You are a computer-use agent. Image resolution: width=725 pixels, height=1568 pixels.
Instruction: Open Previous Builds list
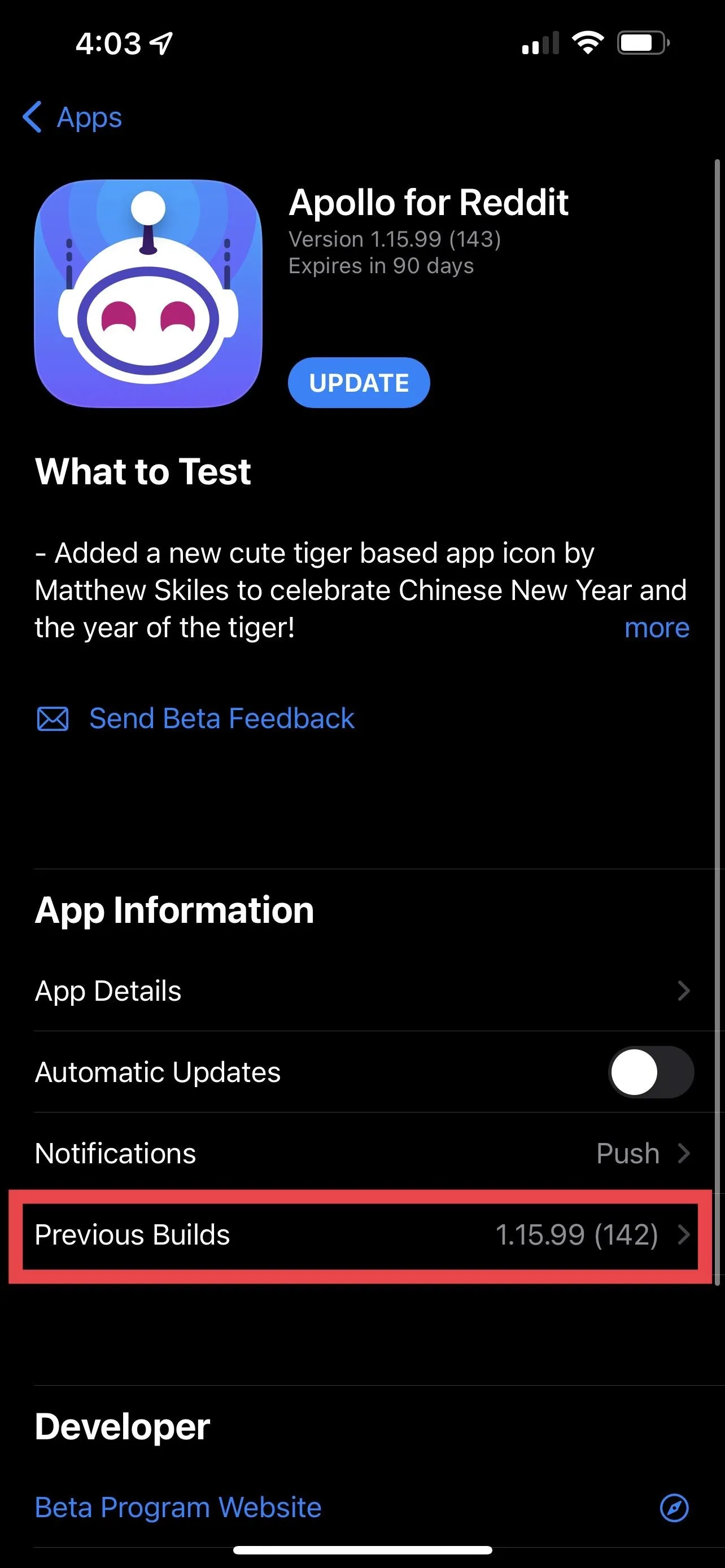click(x=363, y=1235)
